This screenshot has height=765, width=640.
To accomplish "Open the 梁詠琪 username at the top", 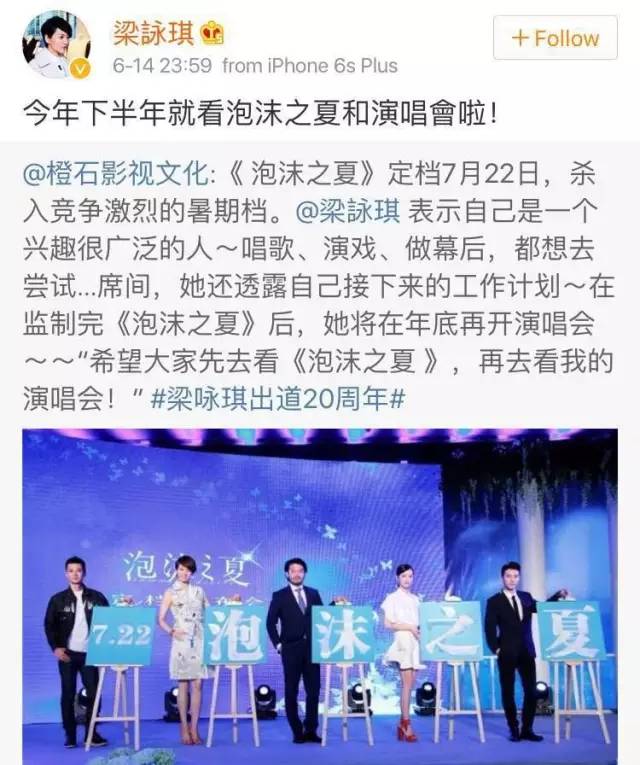I will point(149,30).
